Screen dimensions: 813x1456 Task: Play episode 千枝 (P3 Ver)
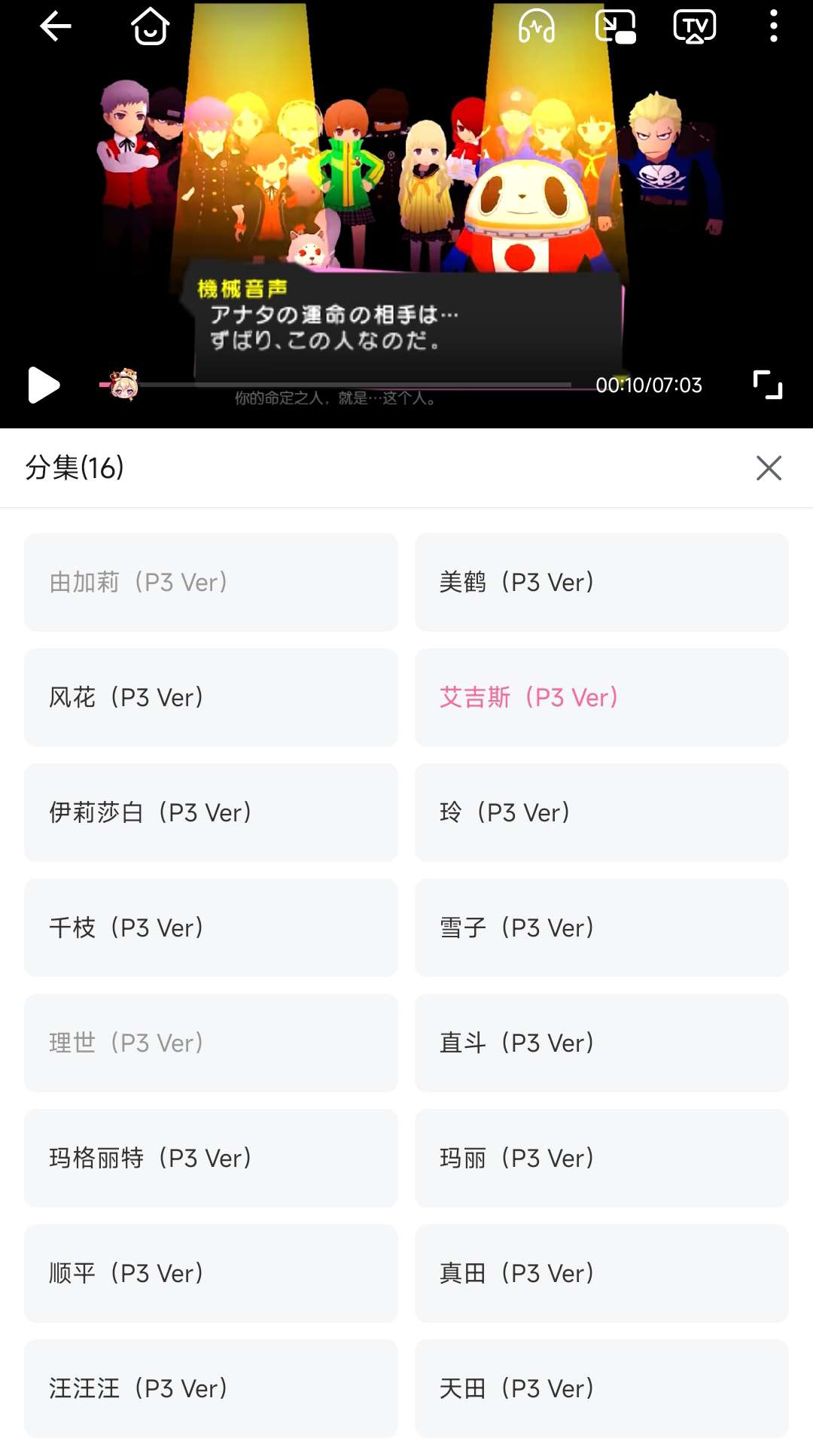211,928
